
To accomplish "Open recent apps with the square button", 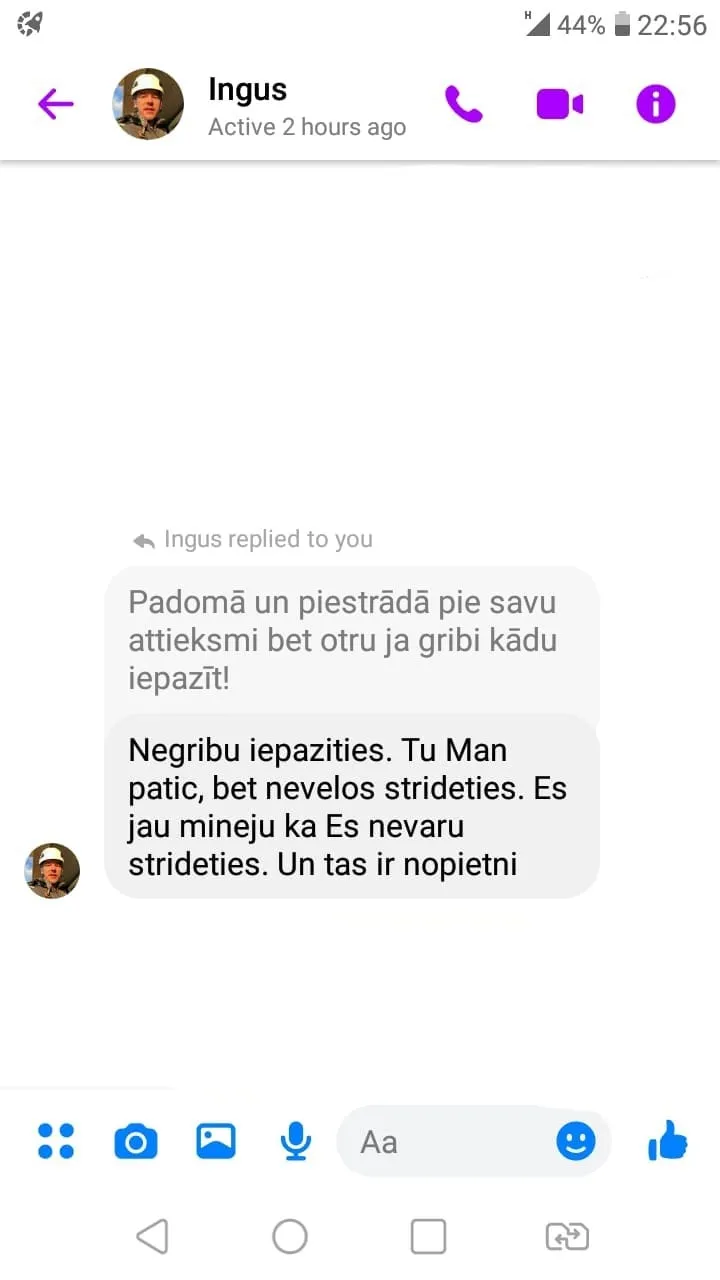I will (x=428, y=1237).
